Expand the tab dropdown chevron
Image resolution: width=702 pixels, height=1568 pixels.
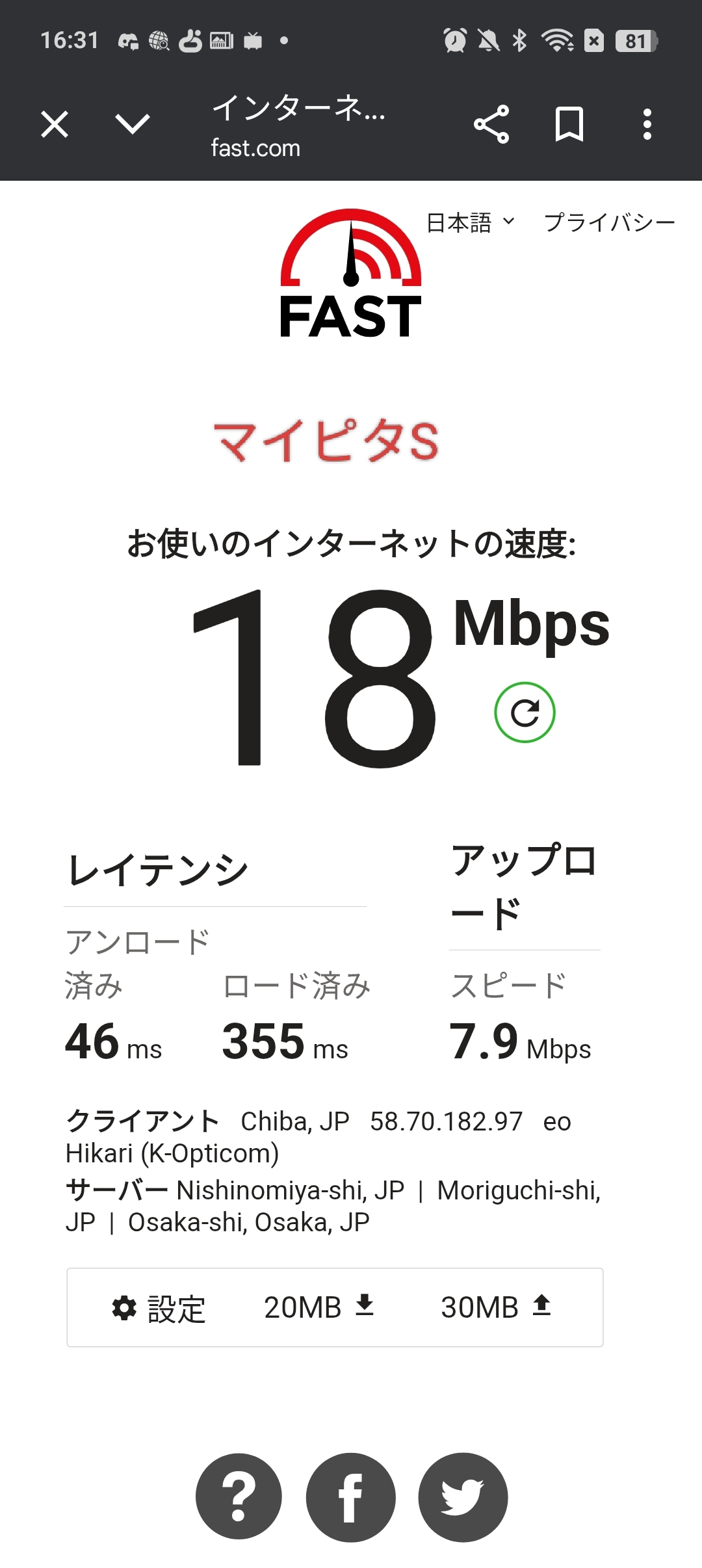[x=133, y=124]
